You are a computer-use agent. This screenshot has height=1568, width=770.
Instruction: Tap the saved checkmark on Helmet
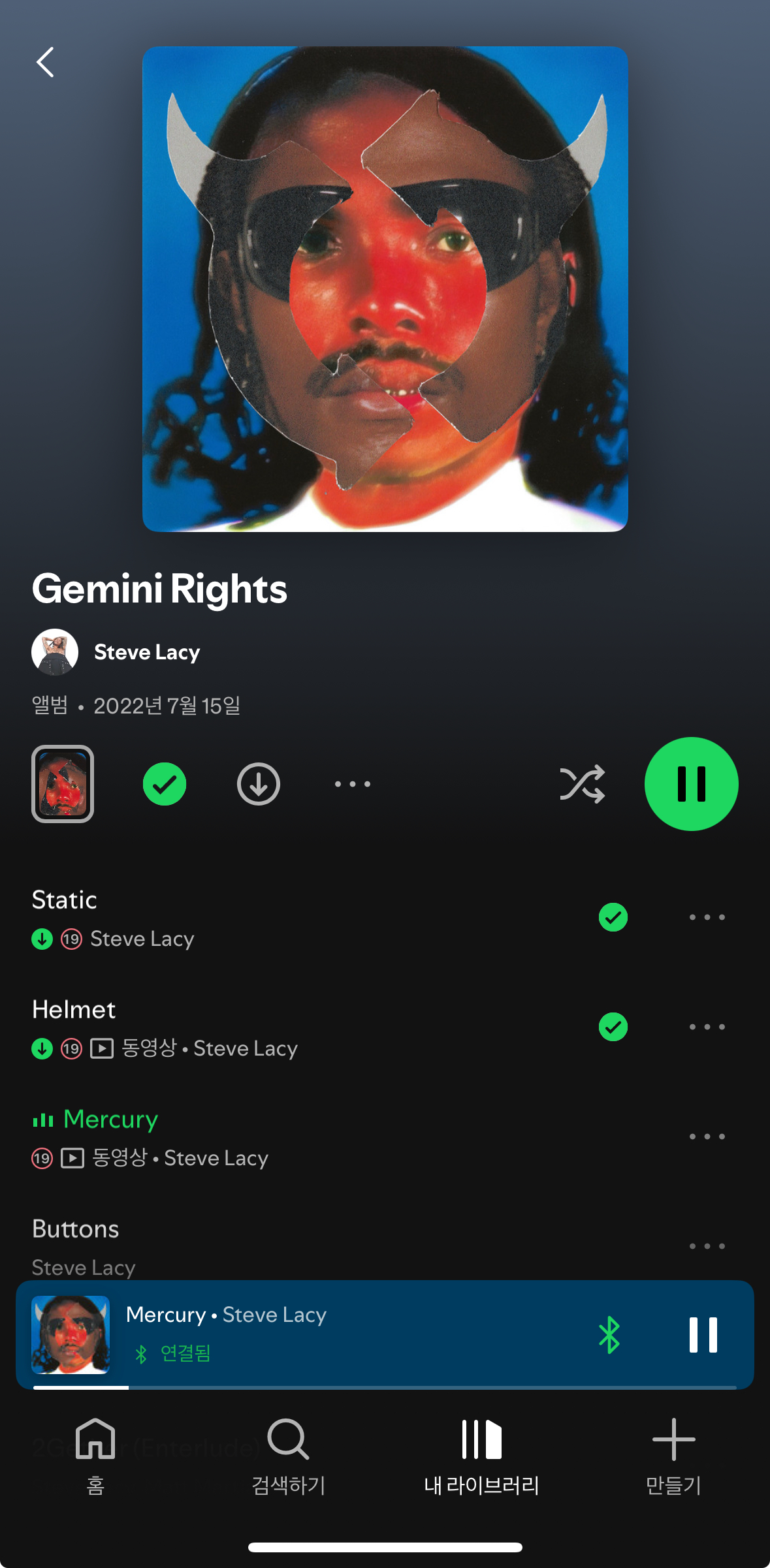613,1027
